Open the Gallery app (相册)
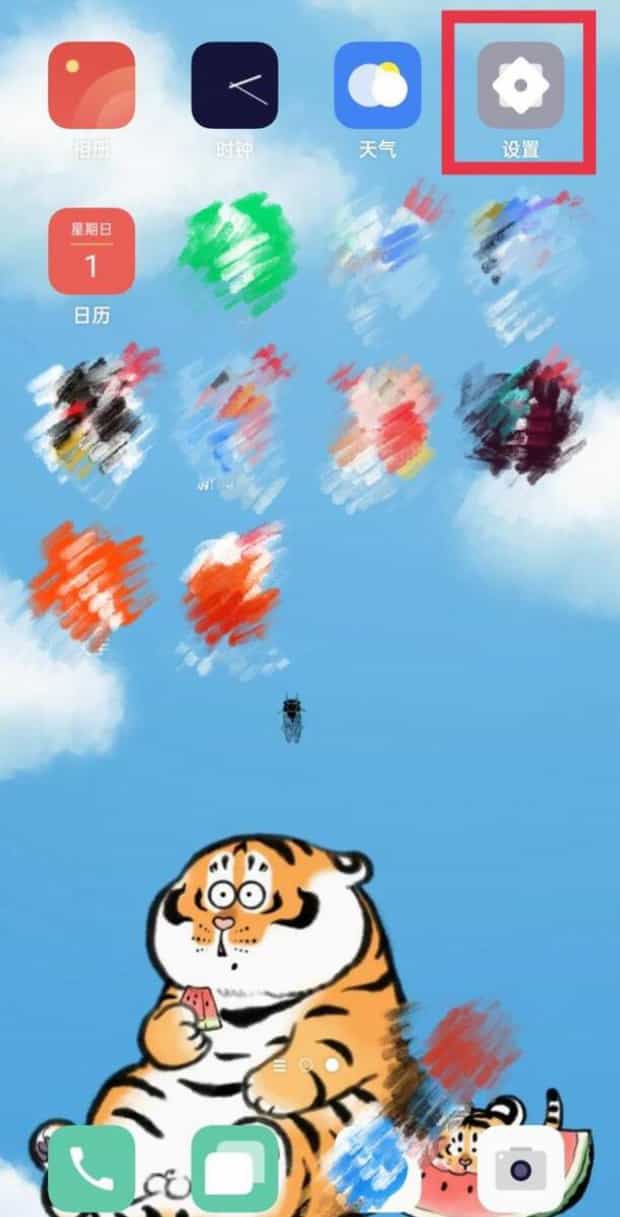620x1217 pixels. [x=91, y=86]
